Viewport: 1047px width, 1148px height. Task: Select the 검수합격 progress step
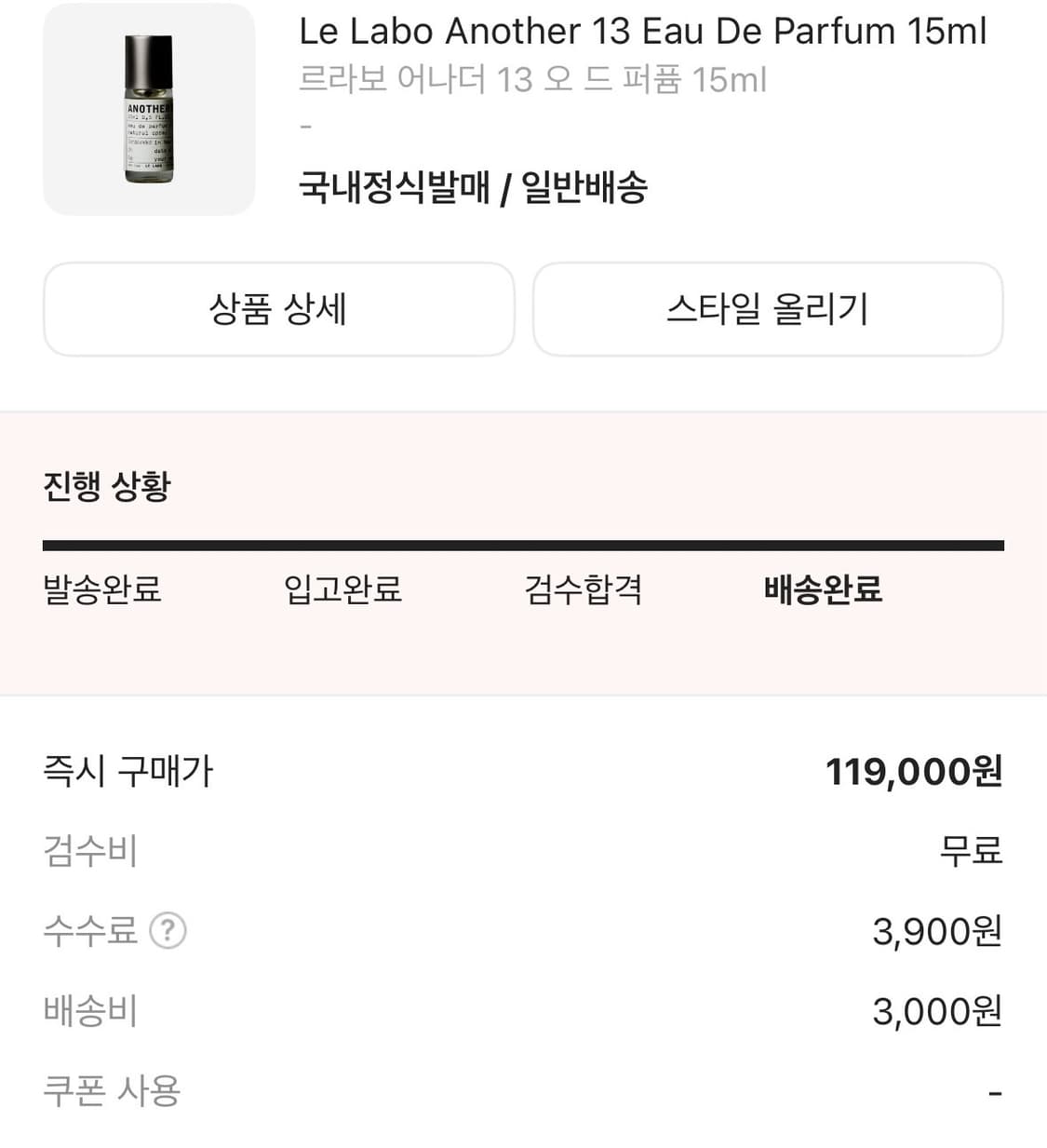click(584, 589)
